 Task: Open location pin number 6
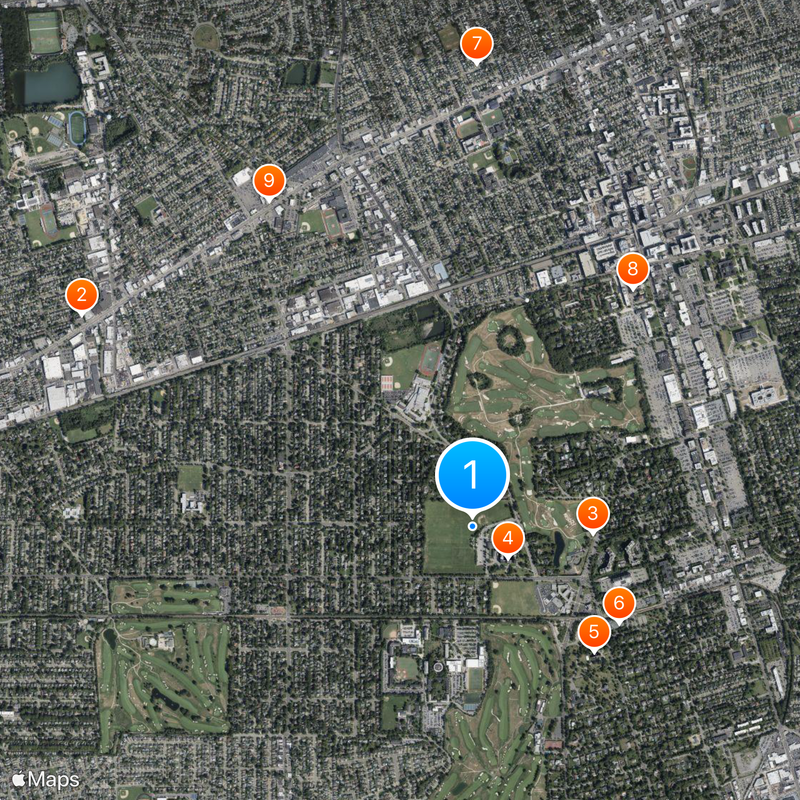tap(619, 603)
